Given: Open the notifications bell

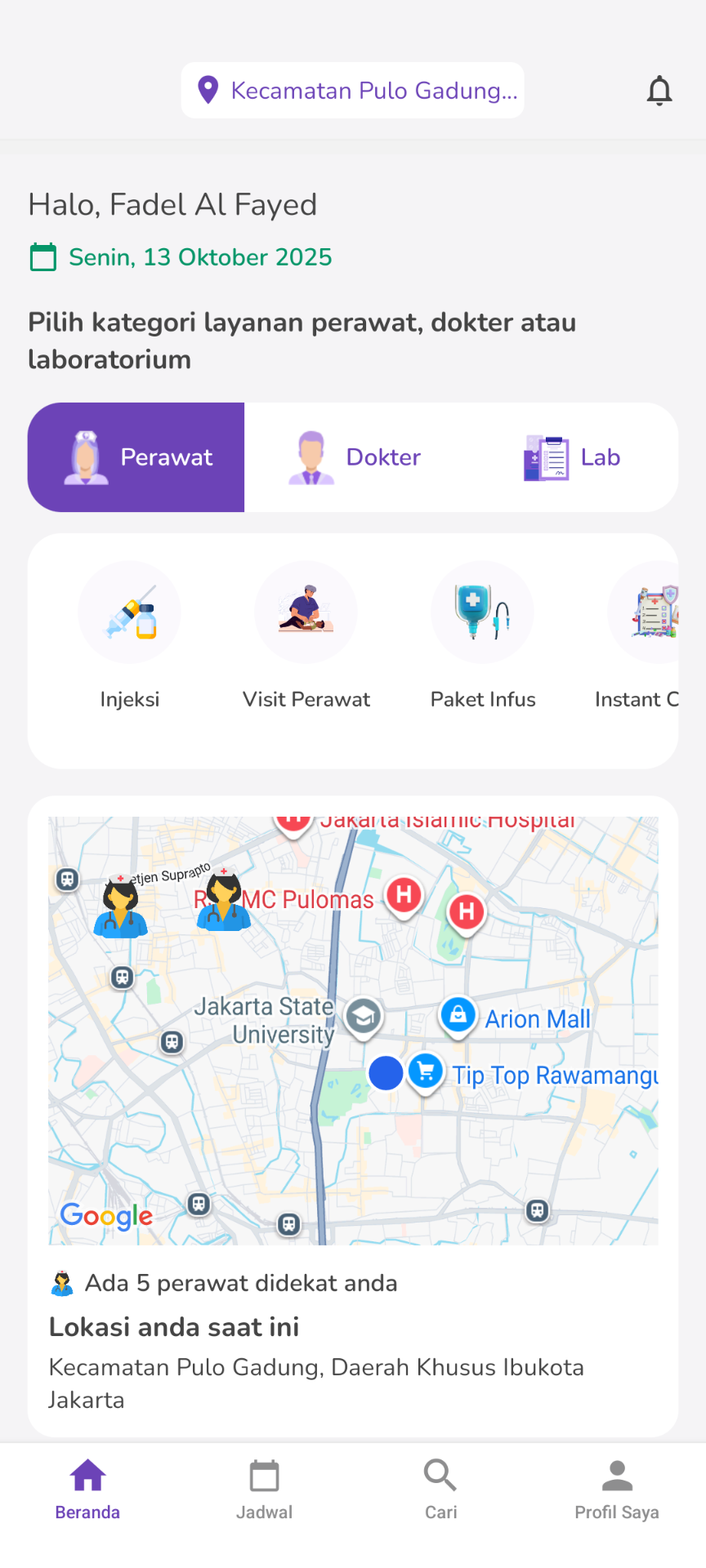Looking at the screenshot, I should coord(659,91).
